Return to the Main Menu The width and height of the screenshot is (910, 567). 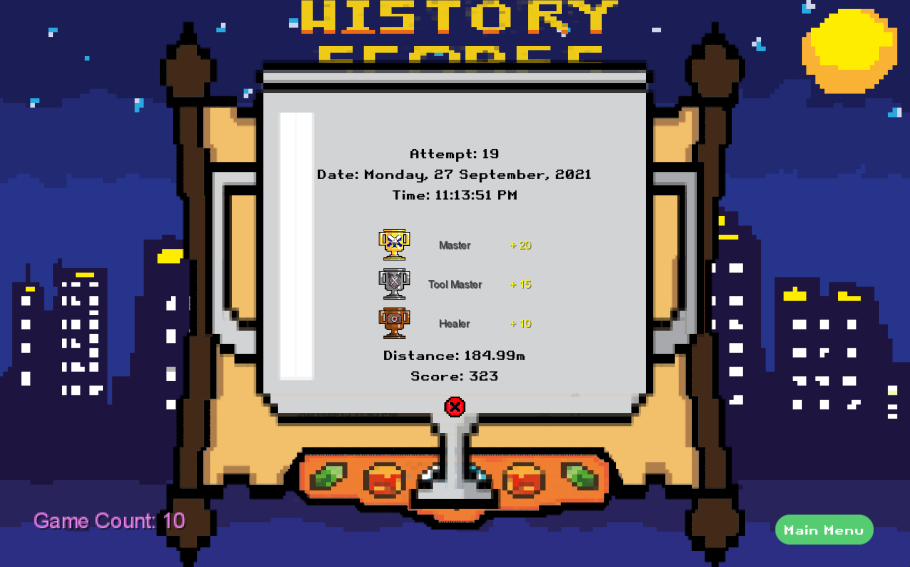pyautogui.click(x=824, y=530)
